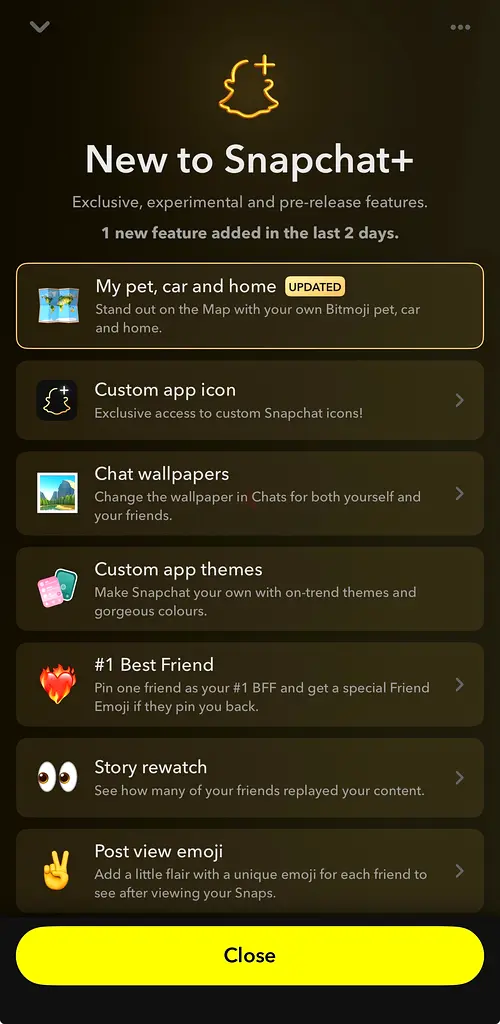Open Chat wallpapers

tap(250, 493)
